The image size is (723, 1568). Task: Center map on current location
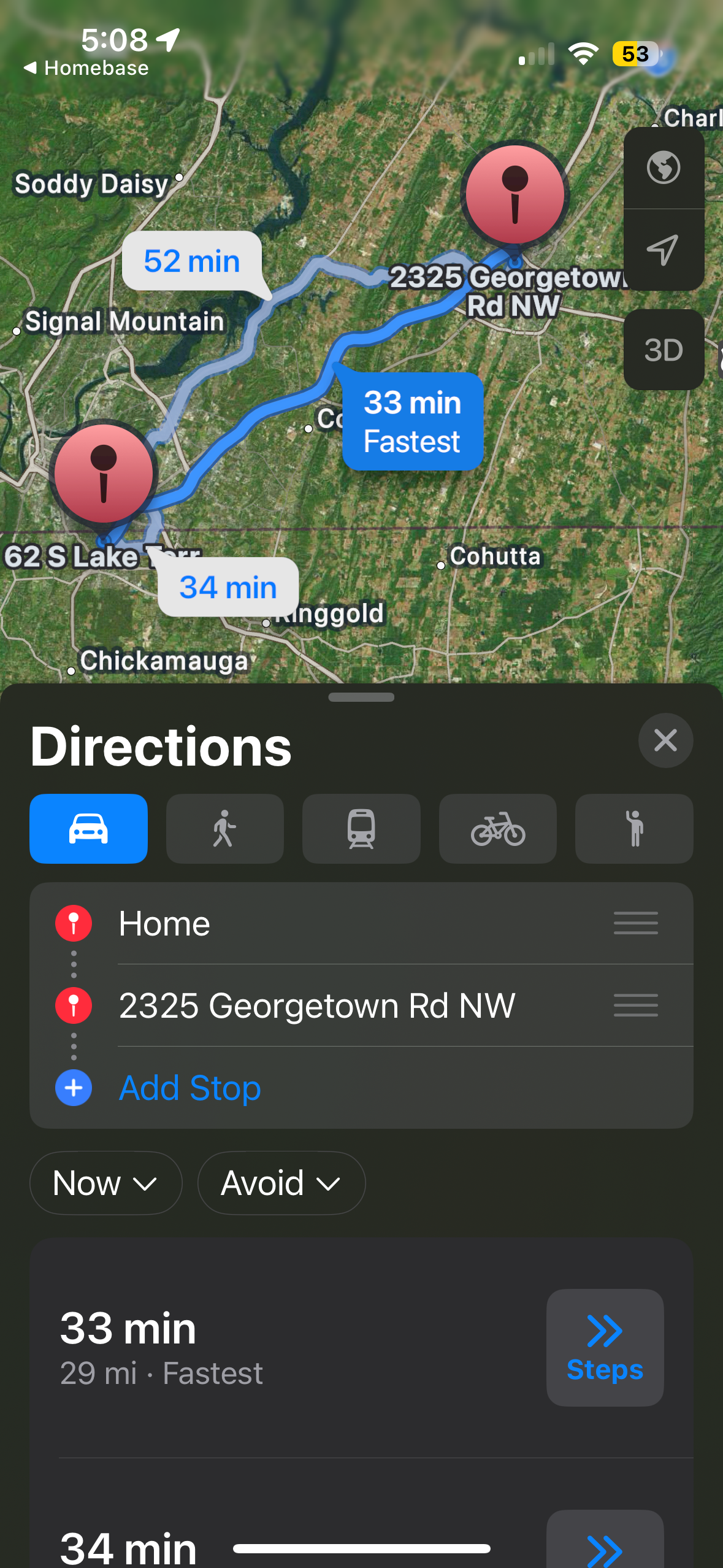664,250
